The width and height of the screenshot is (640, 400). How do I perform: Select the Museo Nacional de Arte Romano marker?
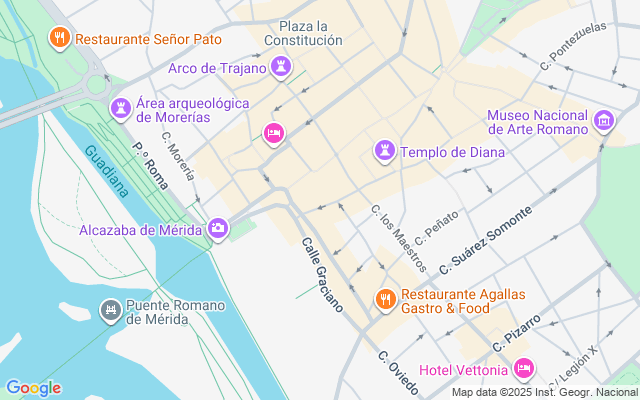(x=603, y=122)
